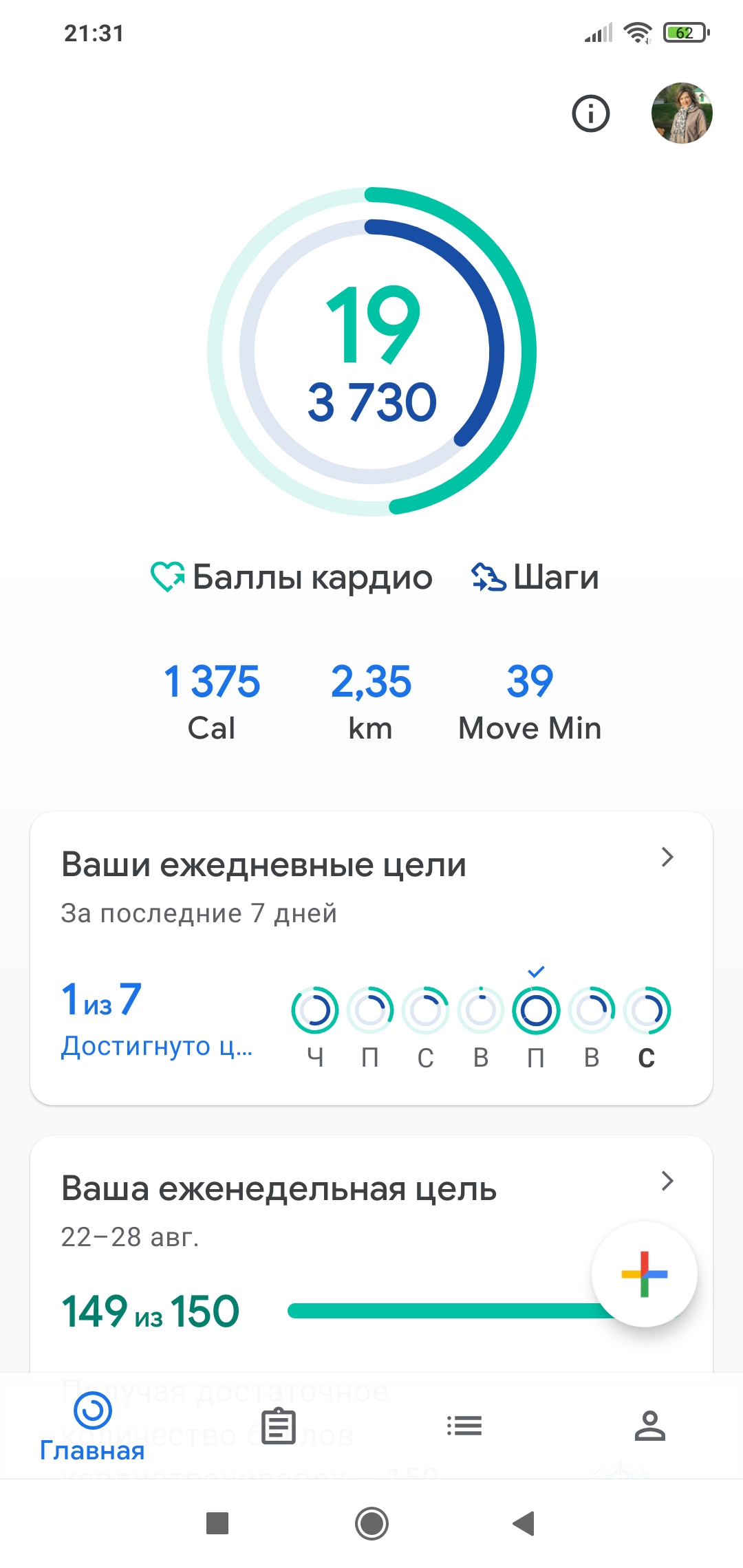View the 1 375 Cal details

coord(212,701)
